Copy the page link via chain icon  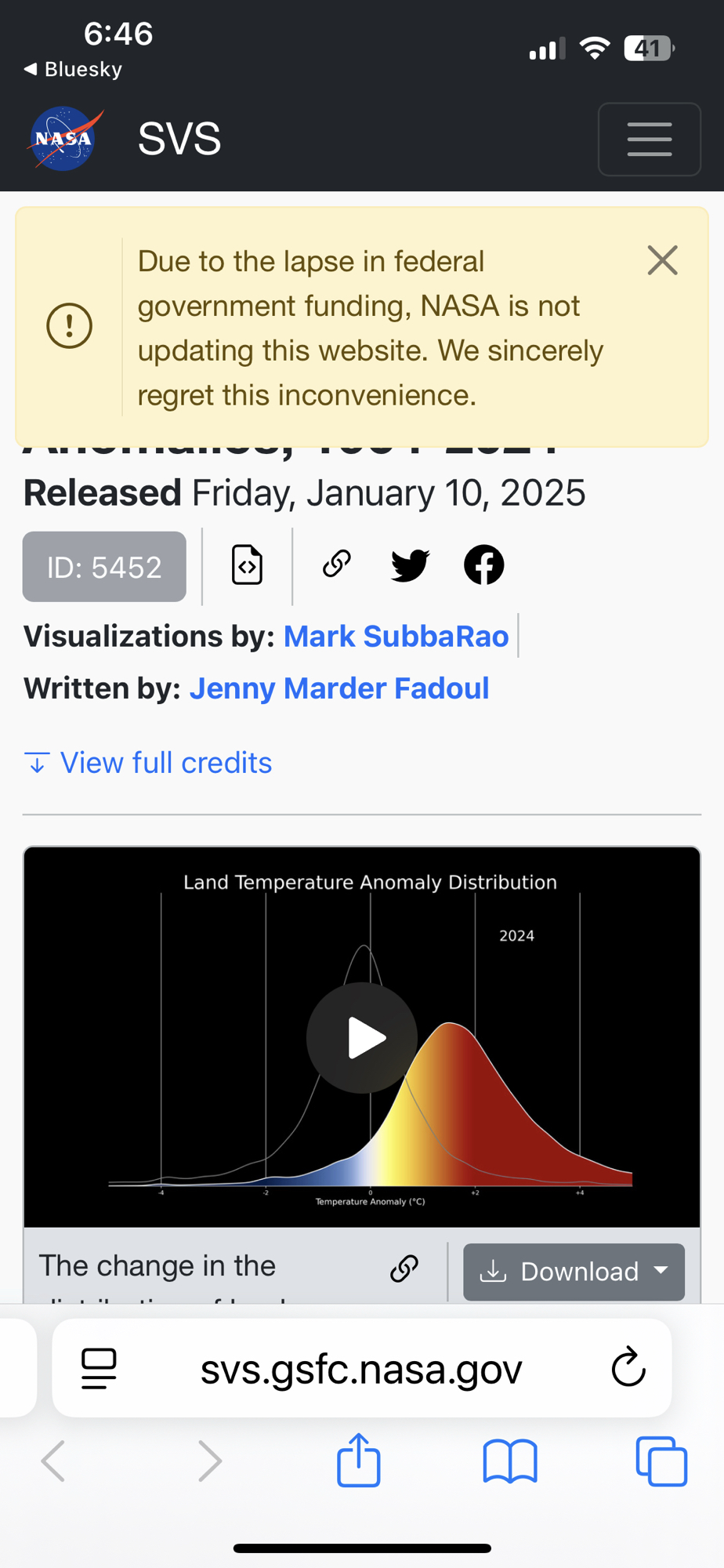[337, 564]
